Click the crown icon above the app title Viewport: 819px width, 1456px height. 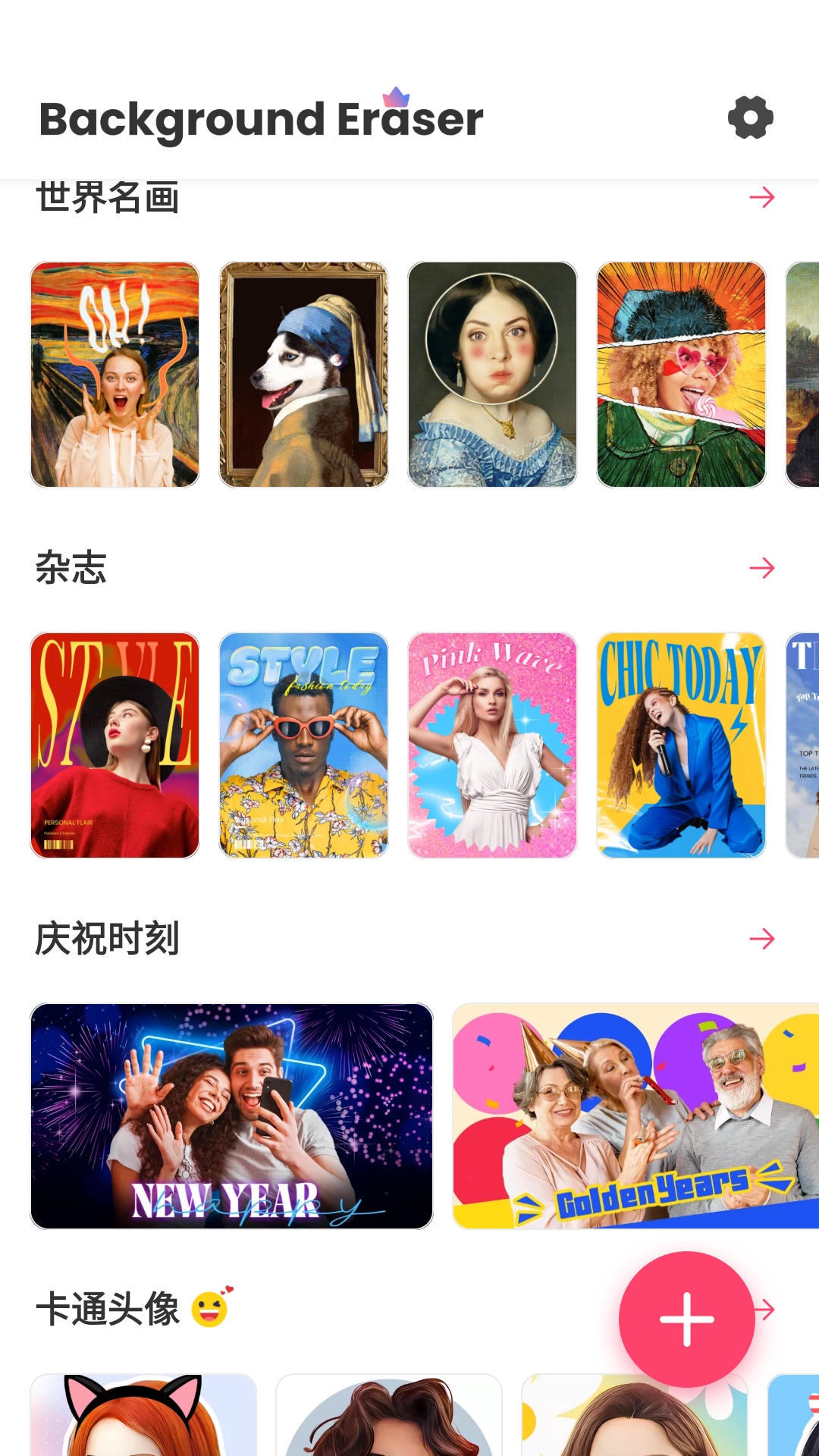click(x=397, y=96)
